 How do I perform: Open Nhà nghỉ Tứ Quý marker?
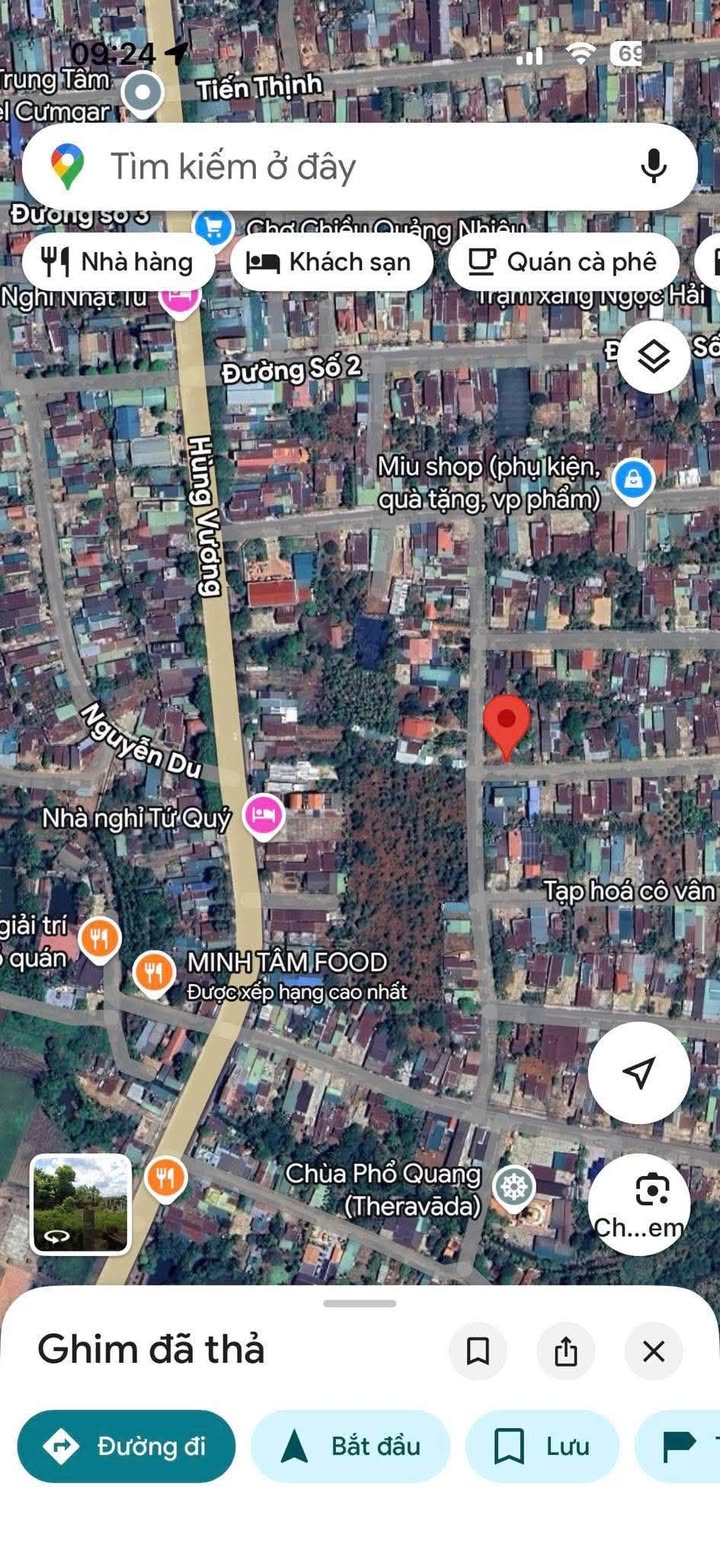(x=263, y=816)
